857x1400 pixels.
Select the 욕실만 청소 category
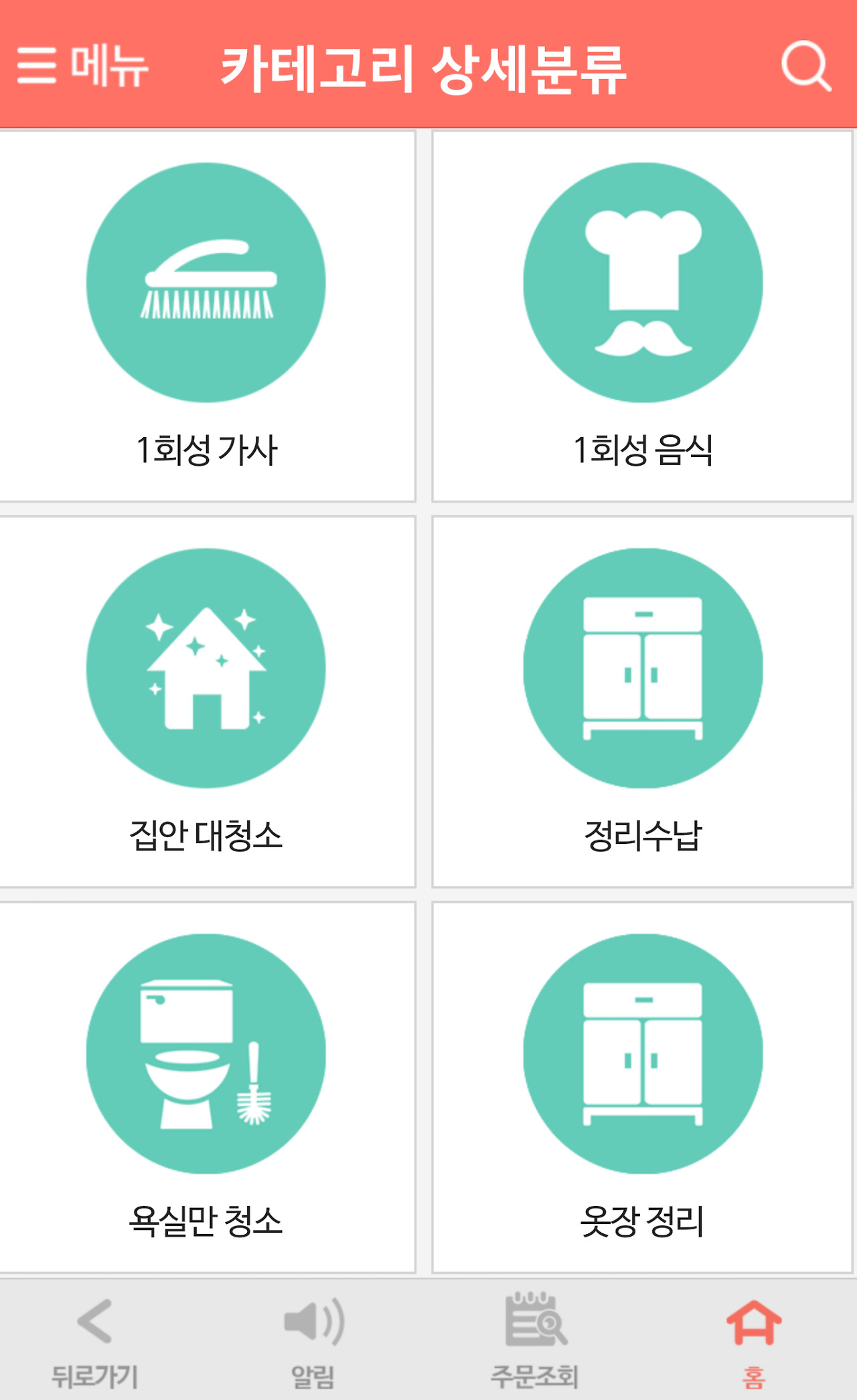(x=206, y=1087)
